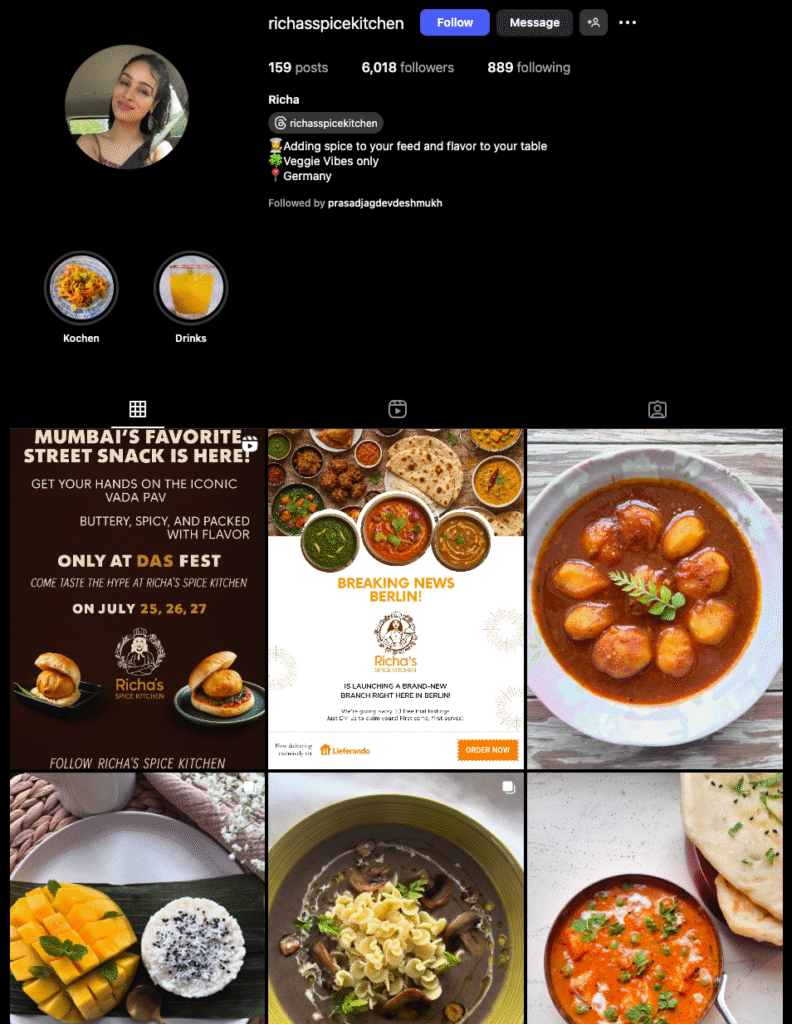Open the mango and rice post

tap(138, 898)
